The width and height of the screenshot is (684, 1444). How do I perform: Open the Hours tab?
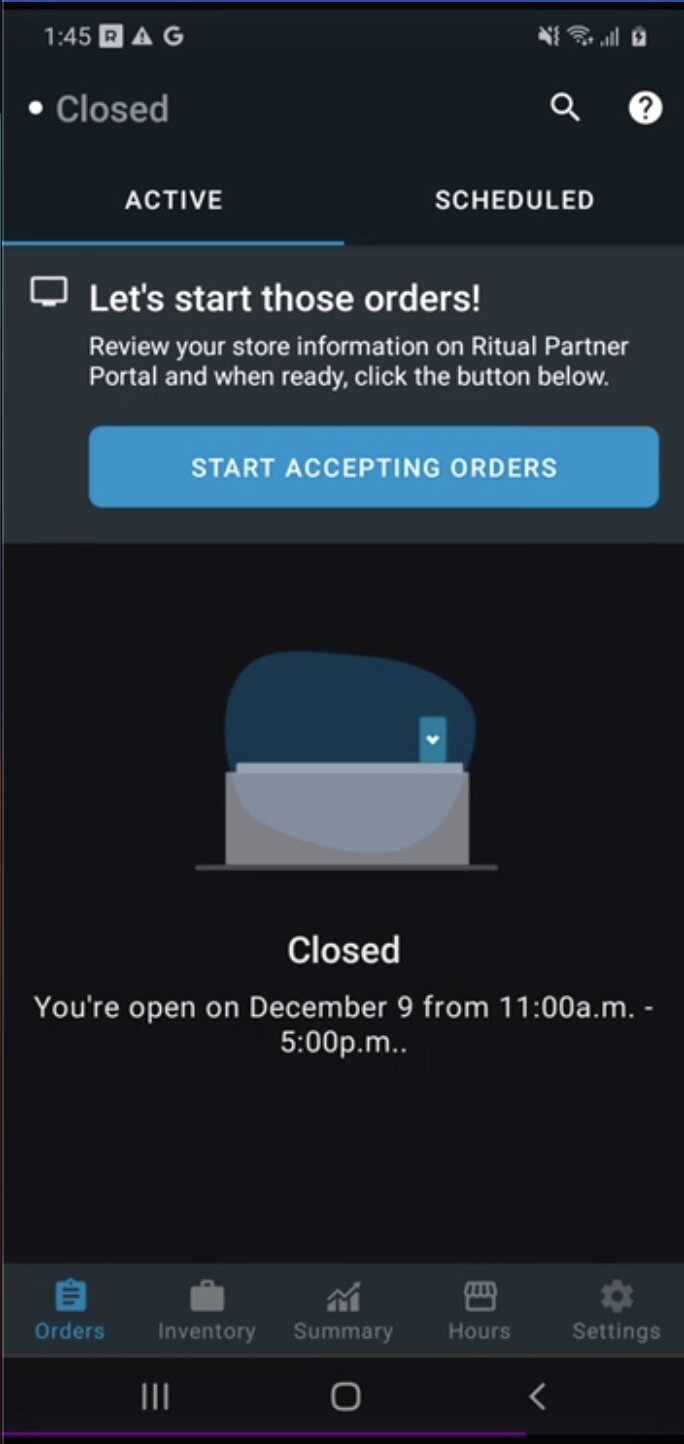click(x=480, y=1311)
